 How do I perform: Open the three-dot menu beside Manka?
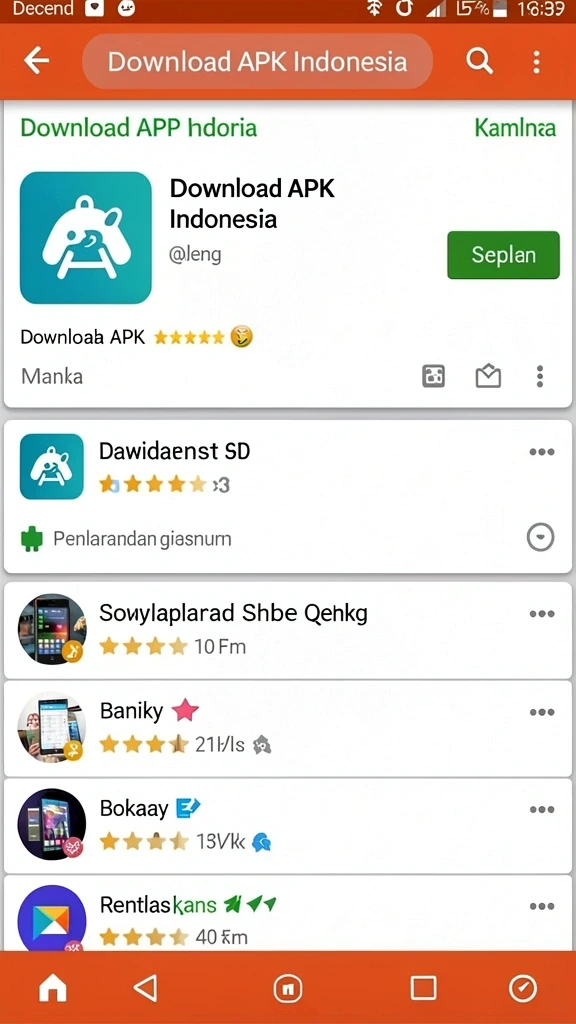pyautogui.click(x=539, y=376)
